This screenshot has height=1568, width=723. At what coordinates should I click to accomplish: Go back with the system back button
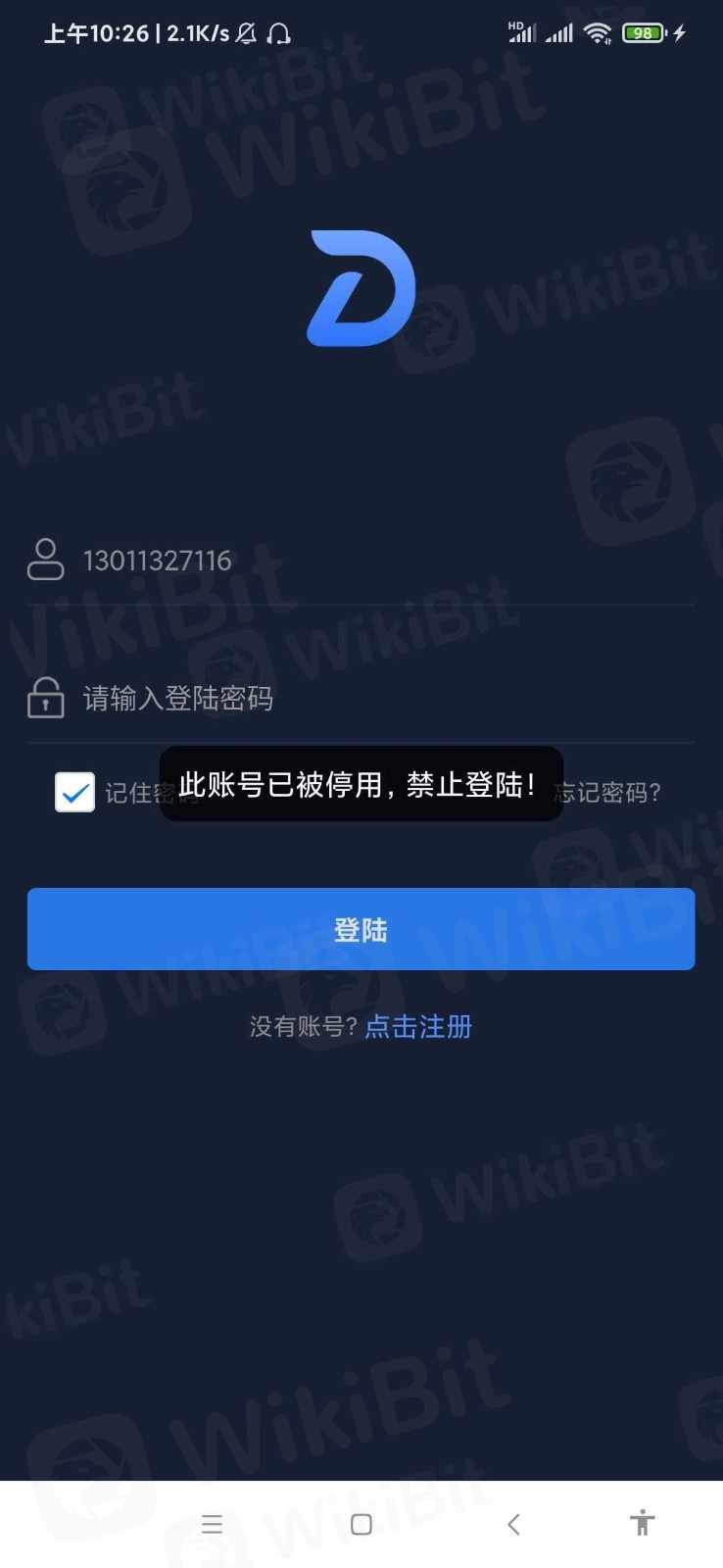click(513, 1524)
